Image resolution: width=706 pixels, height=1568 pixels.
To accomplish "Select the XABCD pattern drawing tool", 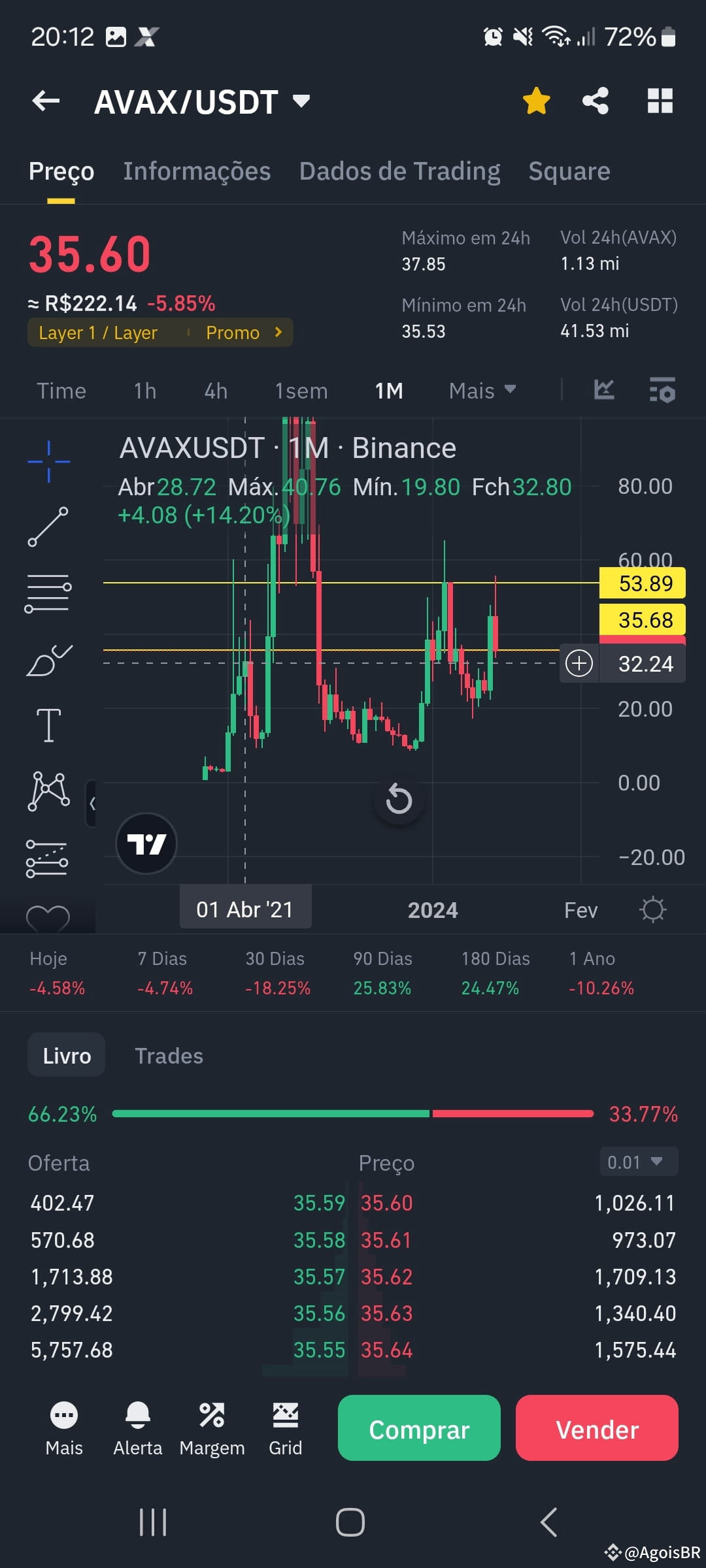I will point(48,791).
